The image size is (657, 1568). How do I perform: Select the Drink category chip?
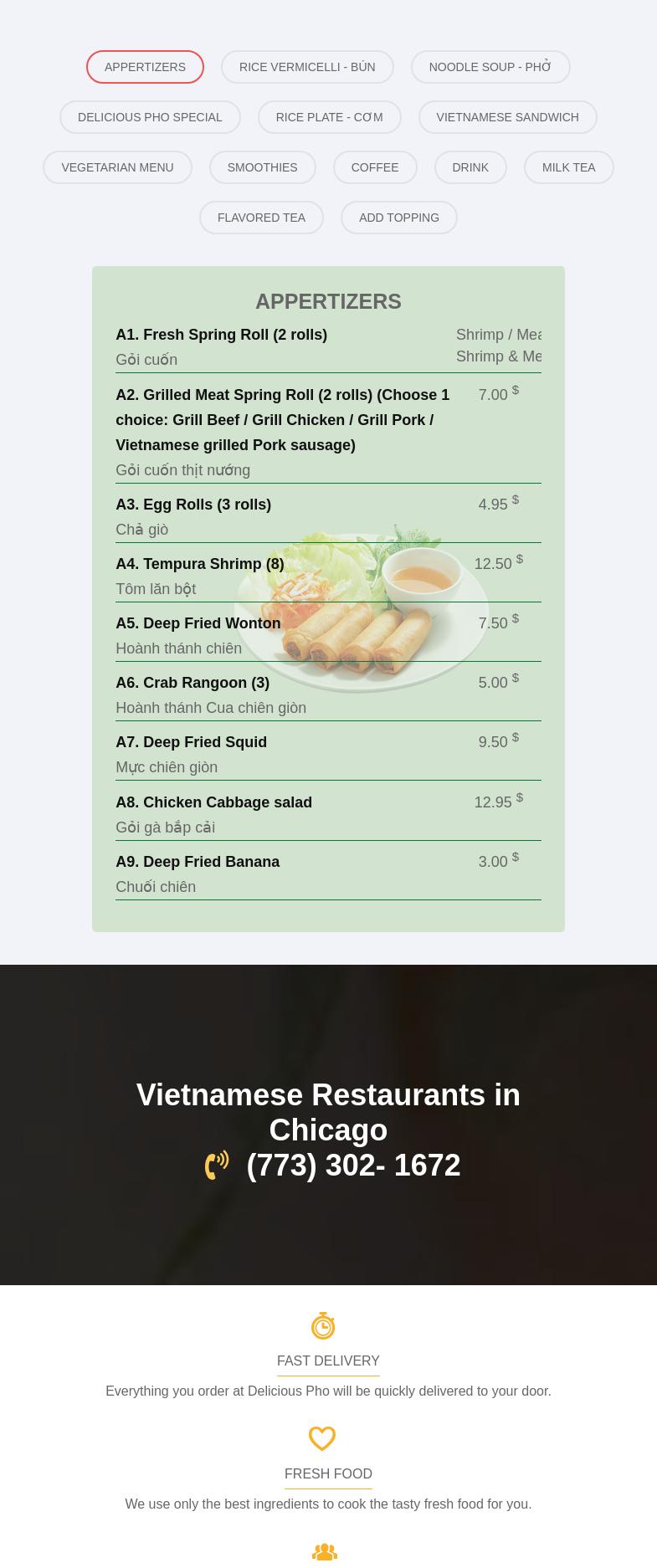[470, 167]
